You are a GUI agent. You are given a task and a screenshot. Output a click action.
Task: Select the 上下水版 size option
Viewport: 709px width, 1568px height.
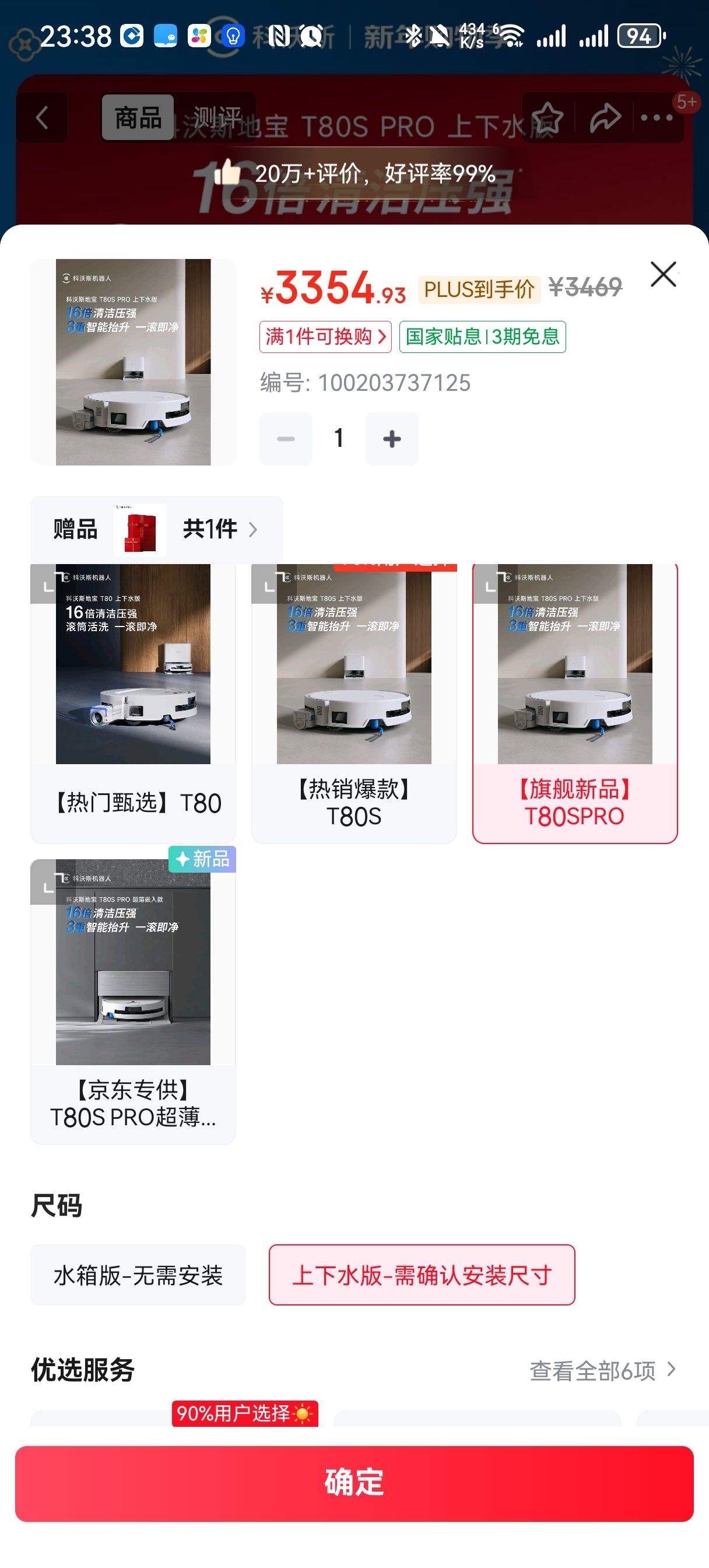422,1275
